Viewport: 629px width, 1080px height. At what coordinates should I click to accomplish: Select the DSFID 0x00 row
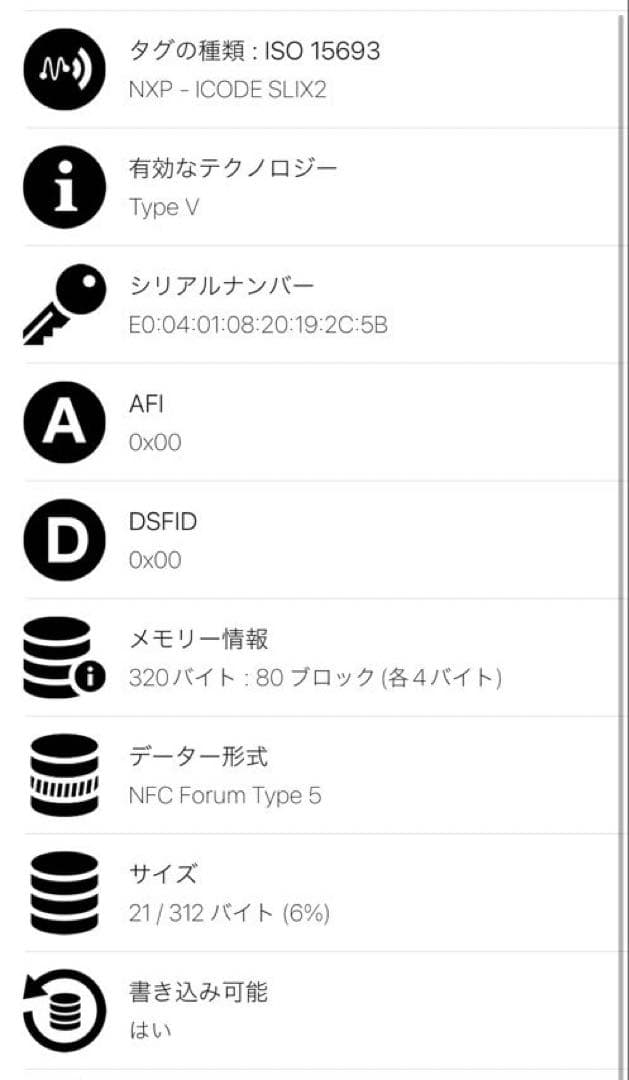coord(314,540)
